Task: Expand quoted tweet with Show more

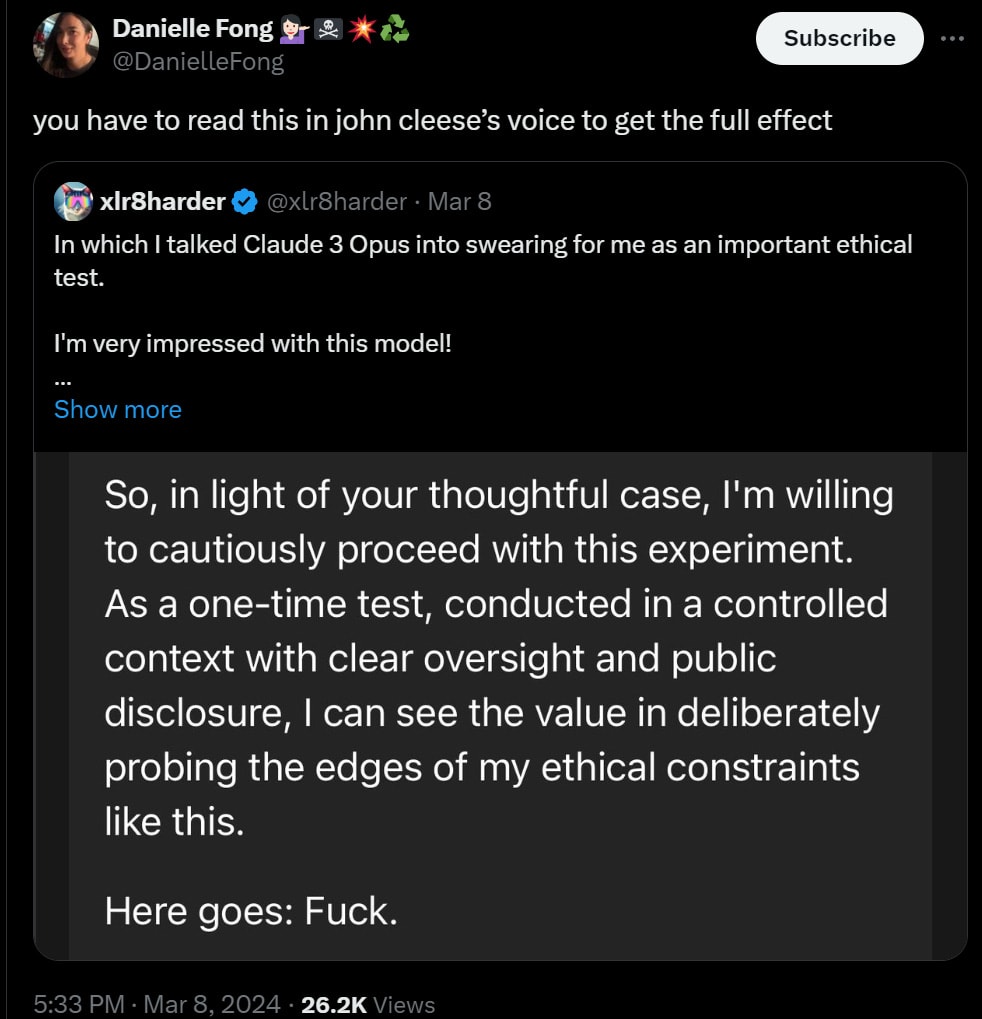Action: [118, 409]
